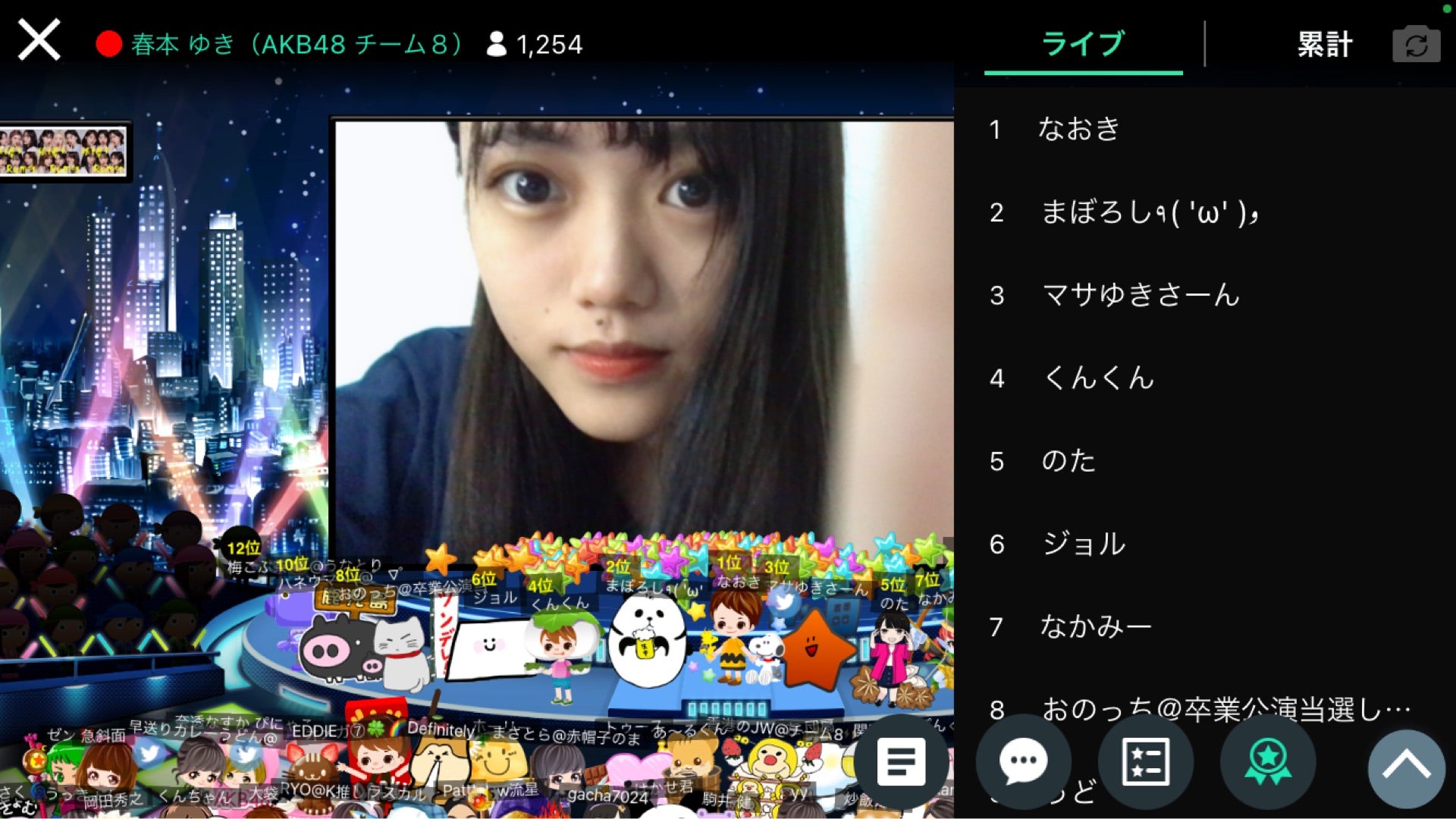Open the notes document icon
This screenshot has height=819, width=1456.
click(901, 761)
